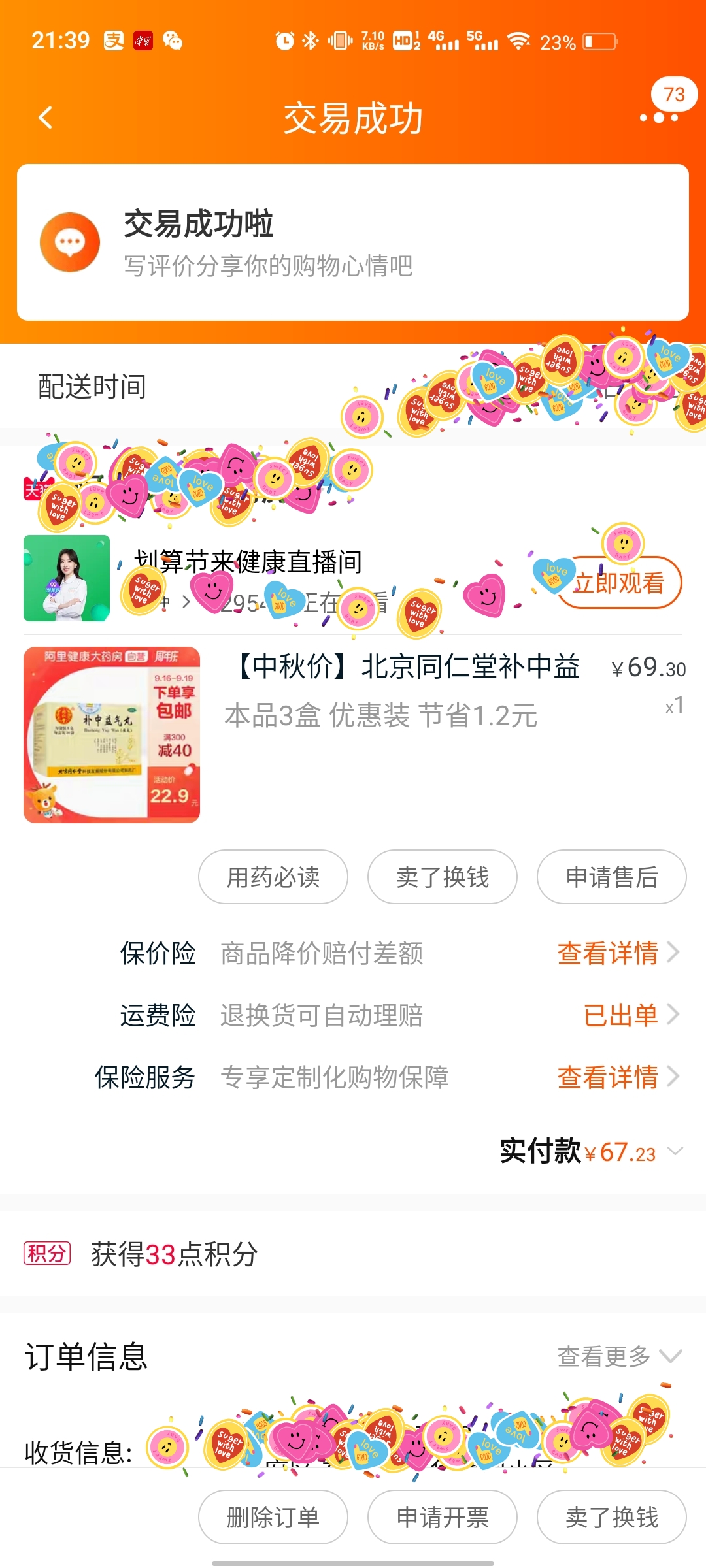Tap 申请售后 to request after-sales service
Screen dimensions: 706x1568
(612, 877)
